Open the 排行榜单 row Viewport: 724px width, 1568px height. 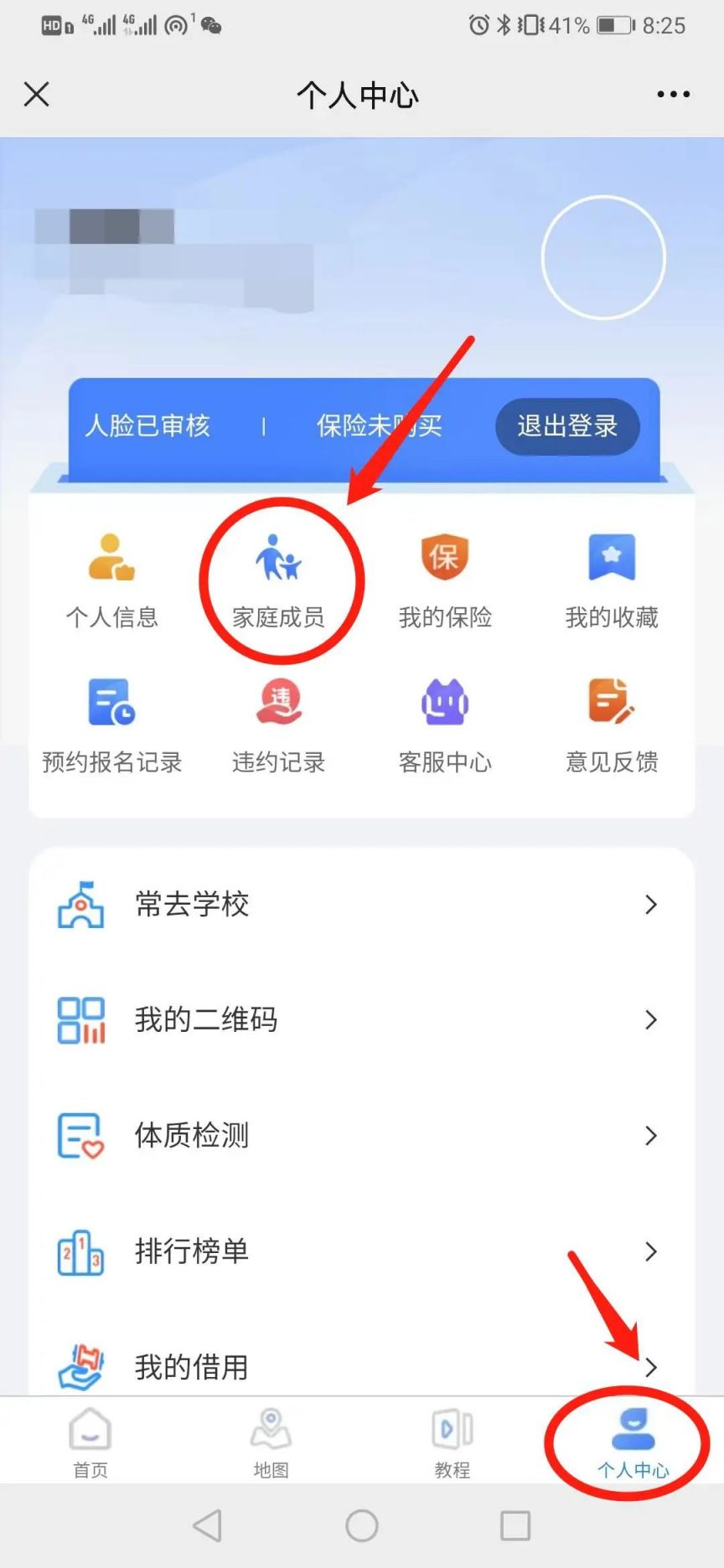point(362,1251)
